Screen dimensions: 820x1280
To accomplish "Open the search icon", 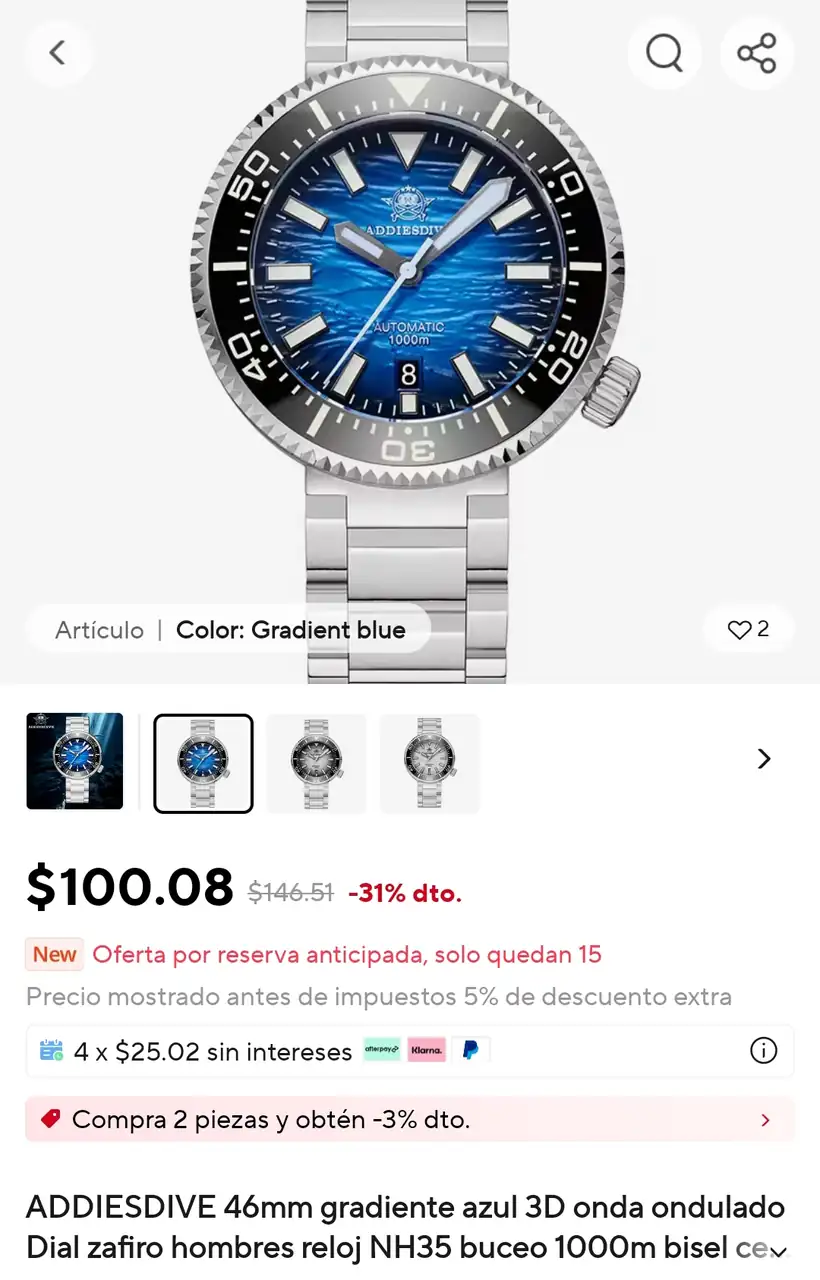I will click(664, 53).
